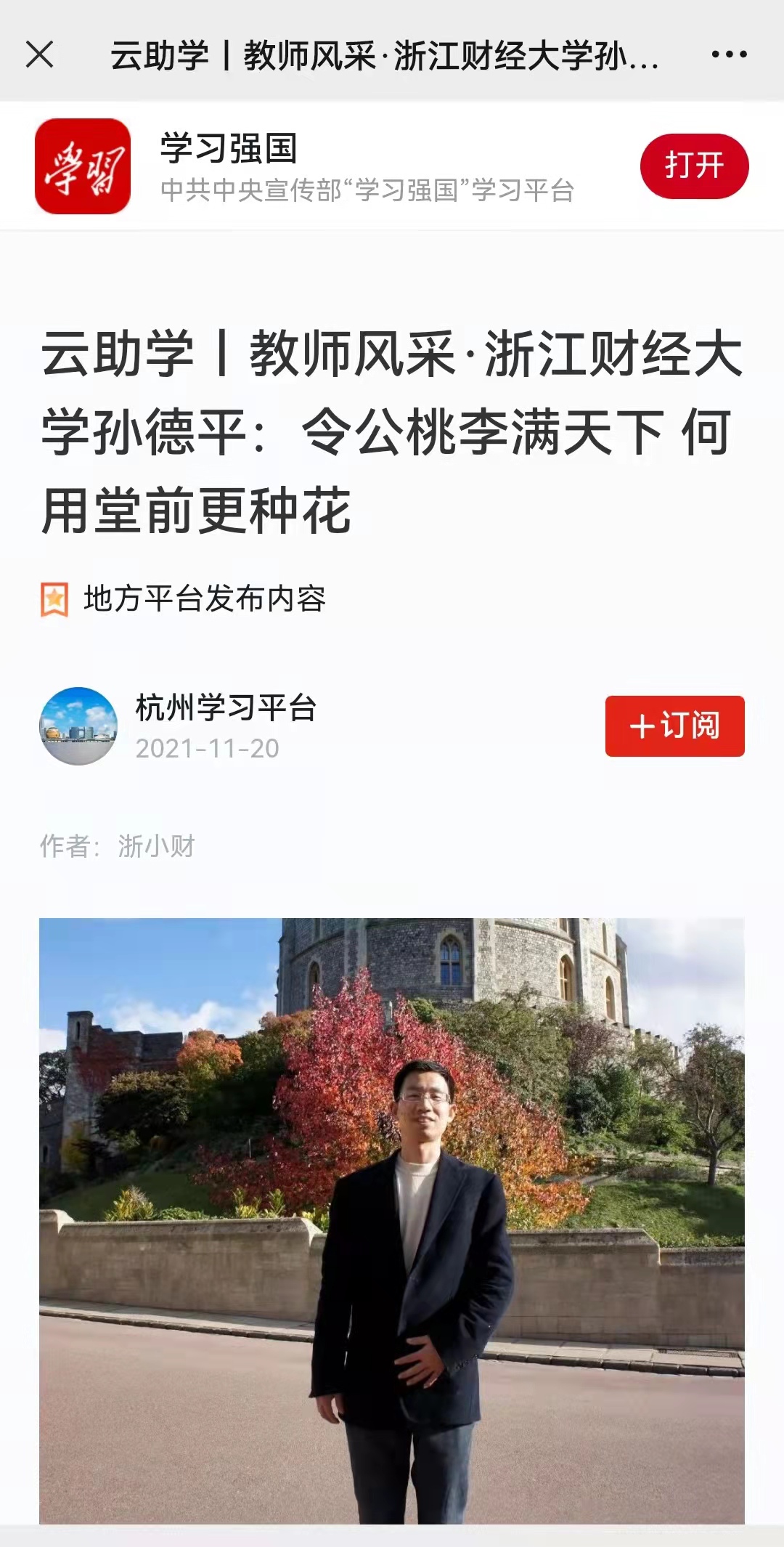Tap the photo of the teacher at the castle
Image resolution: width=784 pixels, height=1547 pixels.
(392, 1220)
